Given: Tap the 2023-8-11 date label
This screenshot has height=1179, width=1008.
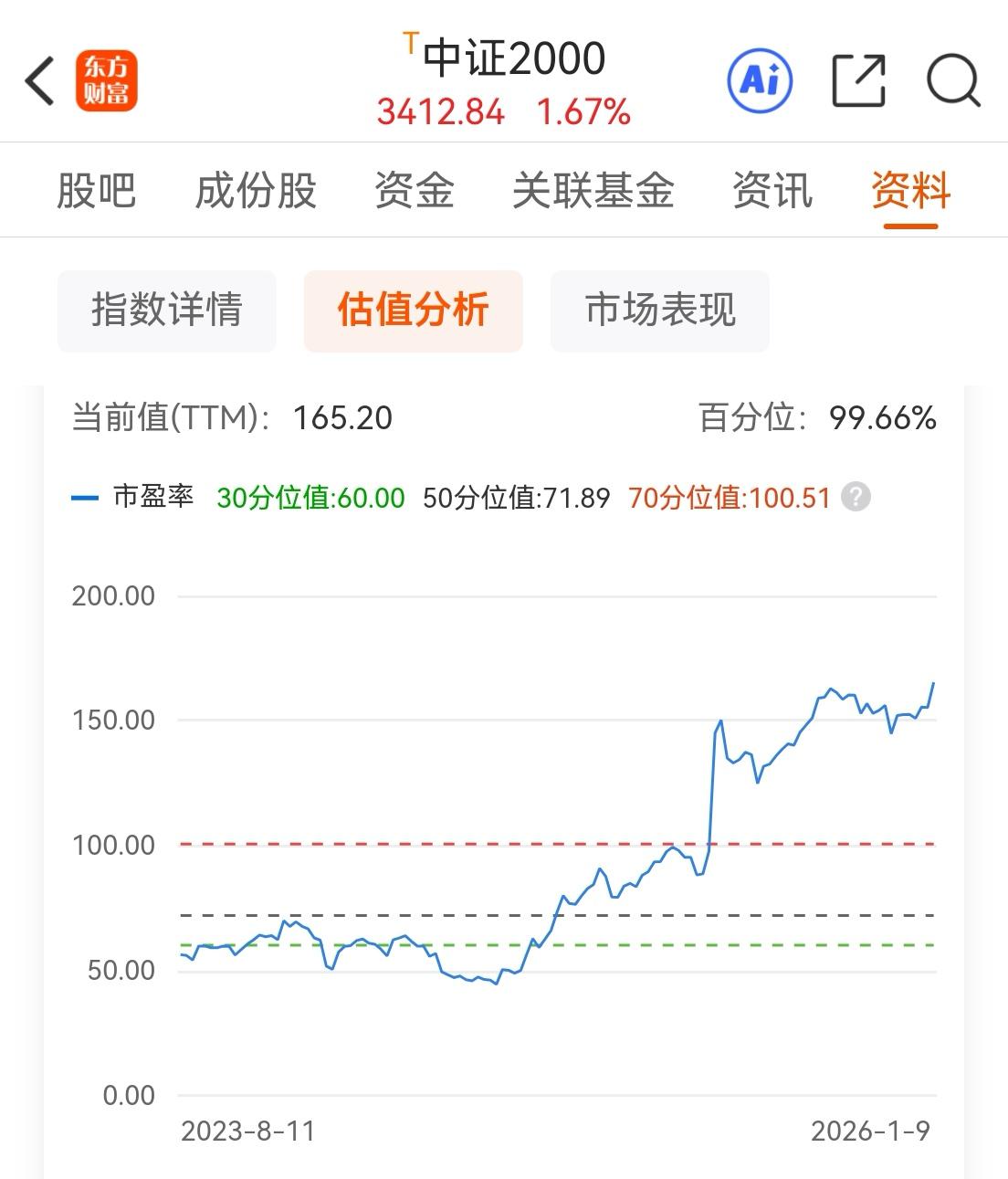Looking at the screenshot, I should coord(247,1132).
